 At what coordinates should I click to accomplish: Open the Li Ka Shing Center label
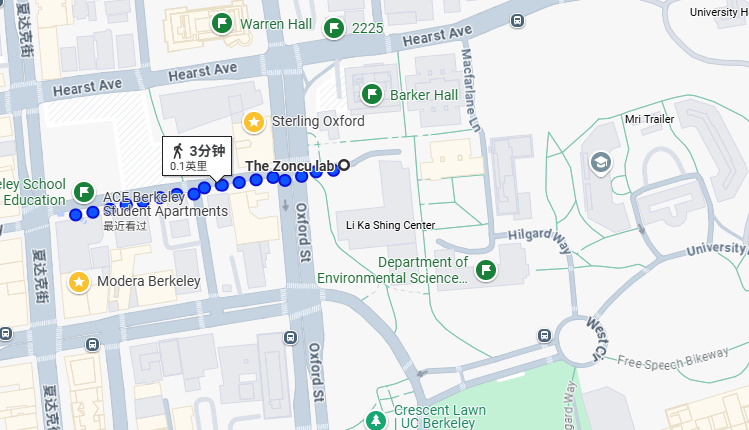click(390, 225)
